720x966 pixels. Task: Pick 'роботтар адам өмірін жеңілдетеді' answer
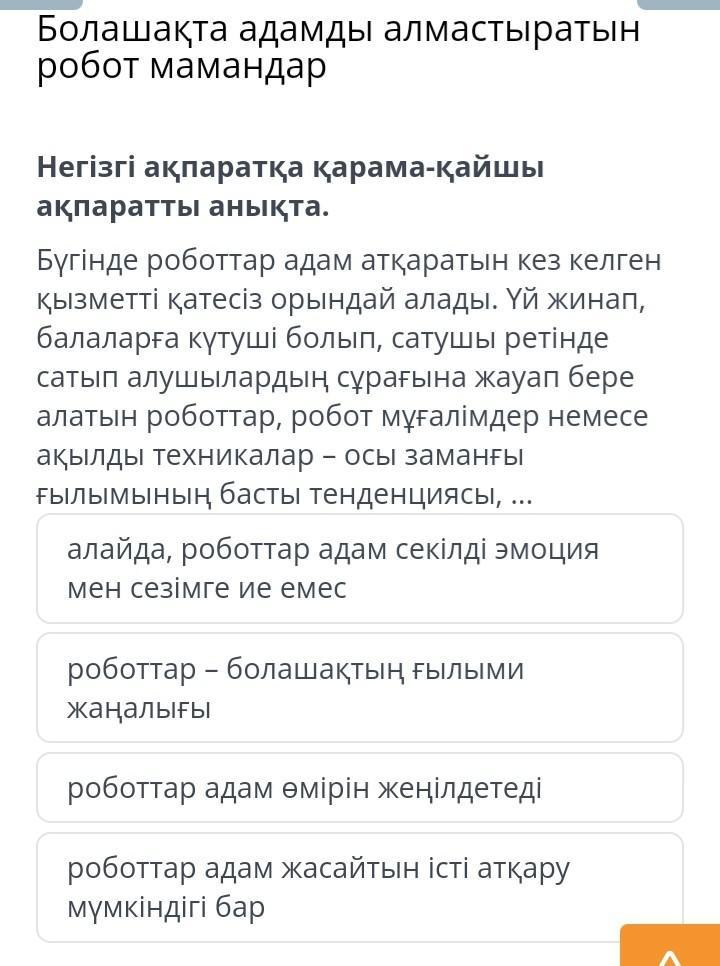pos(360,788)
